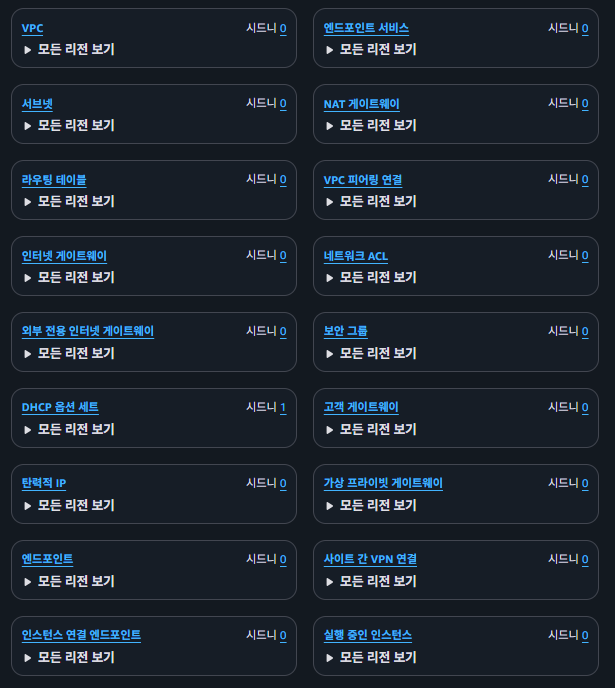Open the 서브넷 link
Image resolution: width=615 pixels, height=688 pixels.
click(x=37, y=104)
